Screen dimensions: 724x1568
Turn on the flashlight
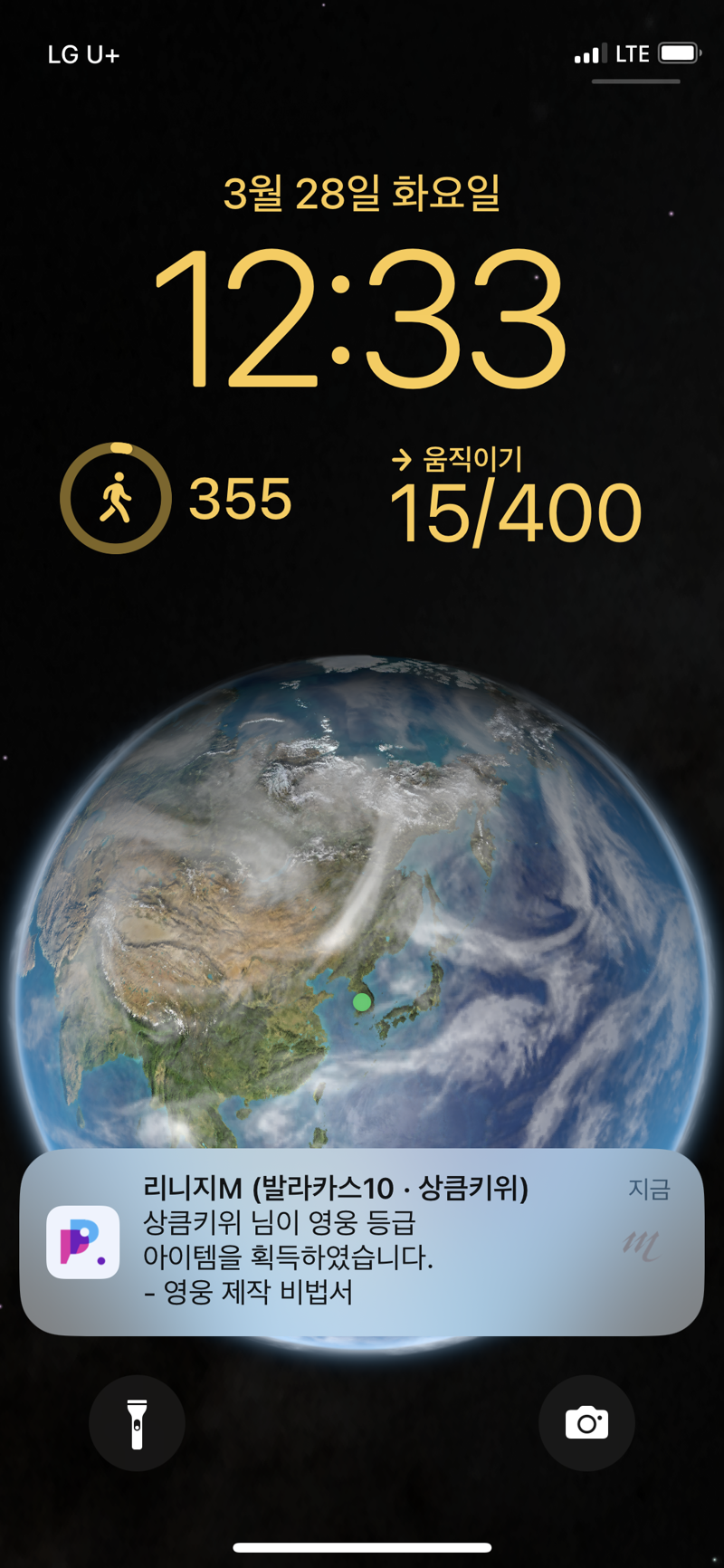point(137,1423)
